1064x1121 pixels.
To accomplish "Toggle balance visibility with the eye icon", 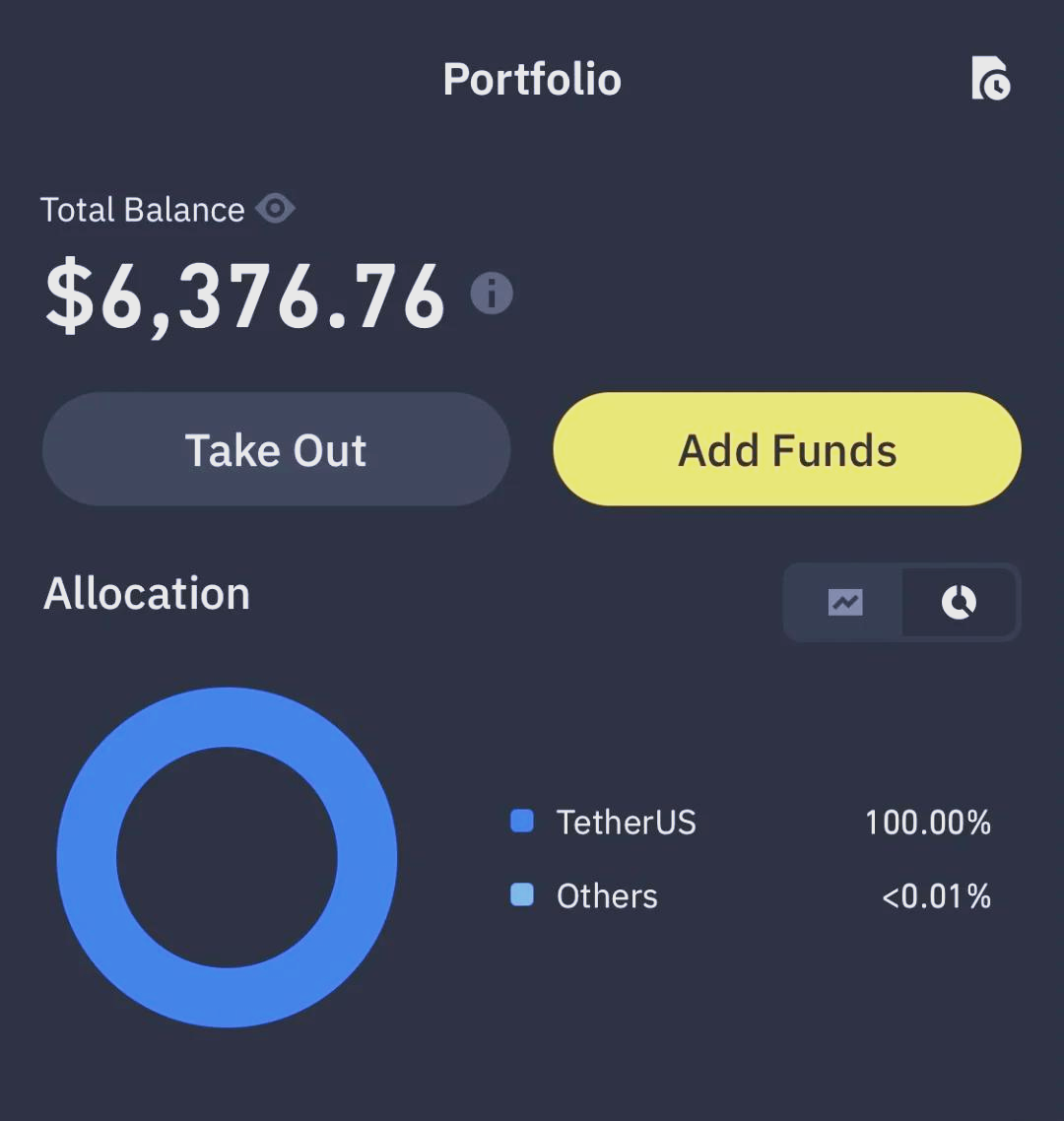I will pos(276,209).
